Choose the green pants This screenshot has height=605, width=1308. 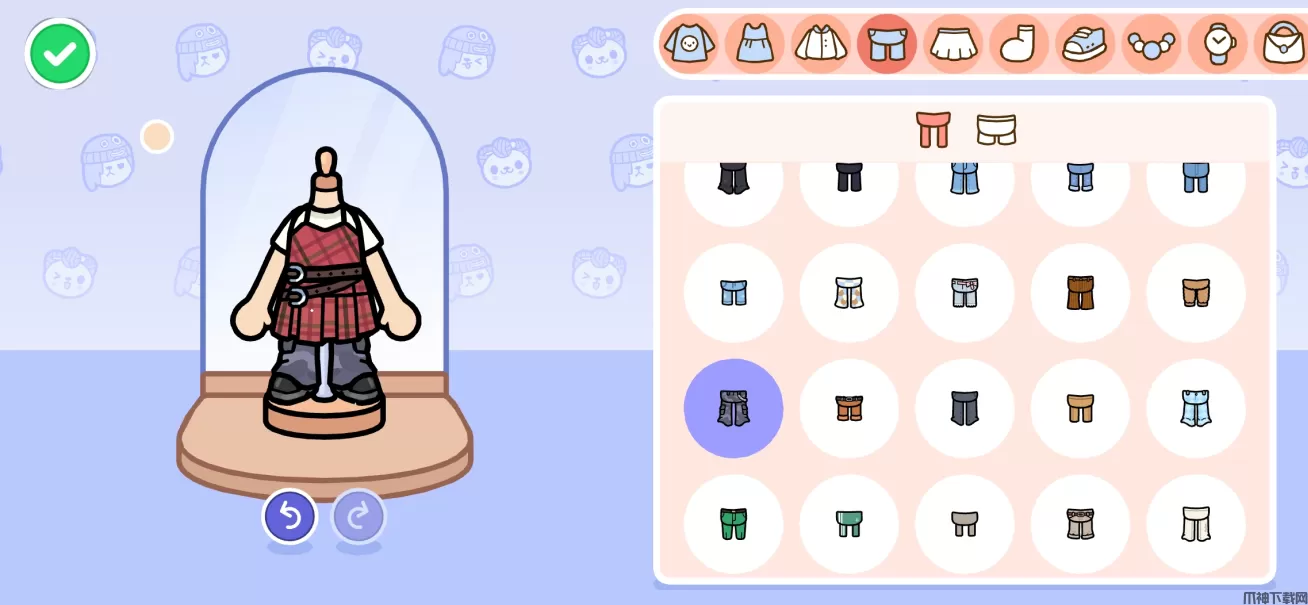[x=733, y=523]
